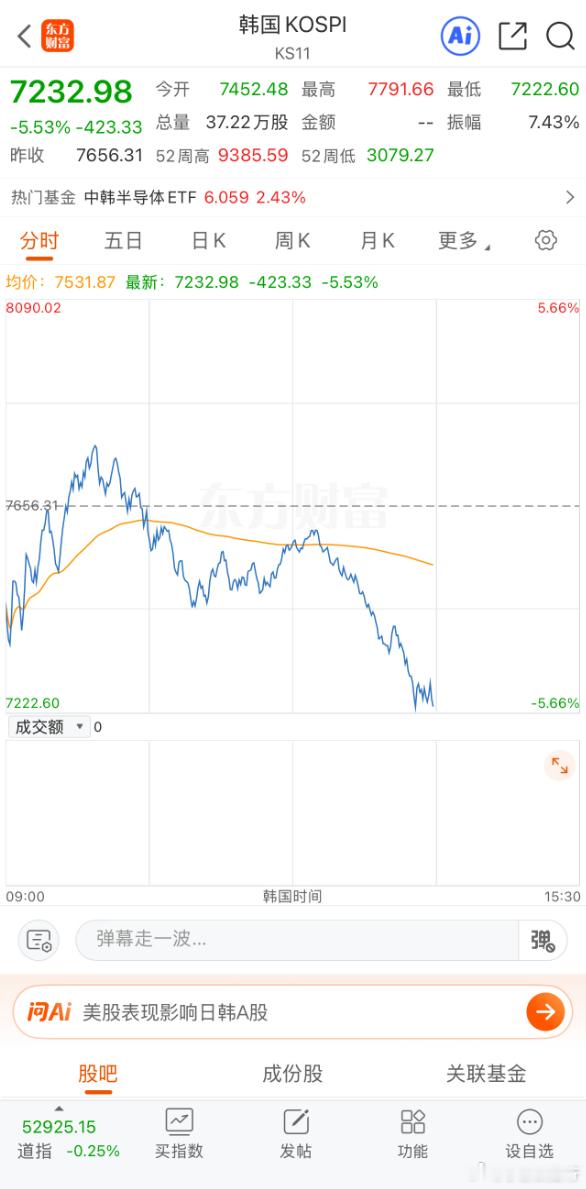This screenshot has height=1189, width=586.
Task: Open the 成交额 indicator dropdown
Action: coord(49,727)
